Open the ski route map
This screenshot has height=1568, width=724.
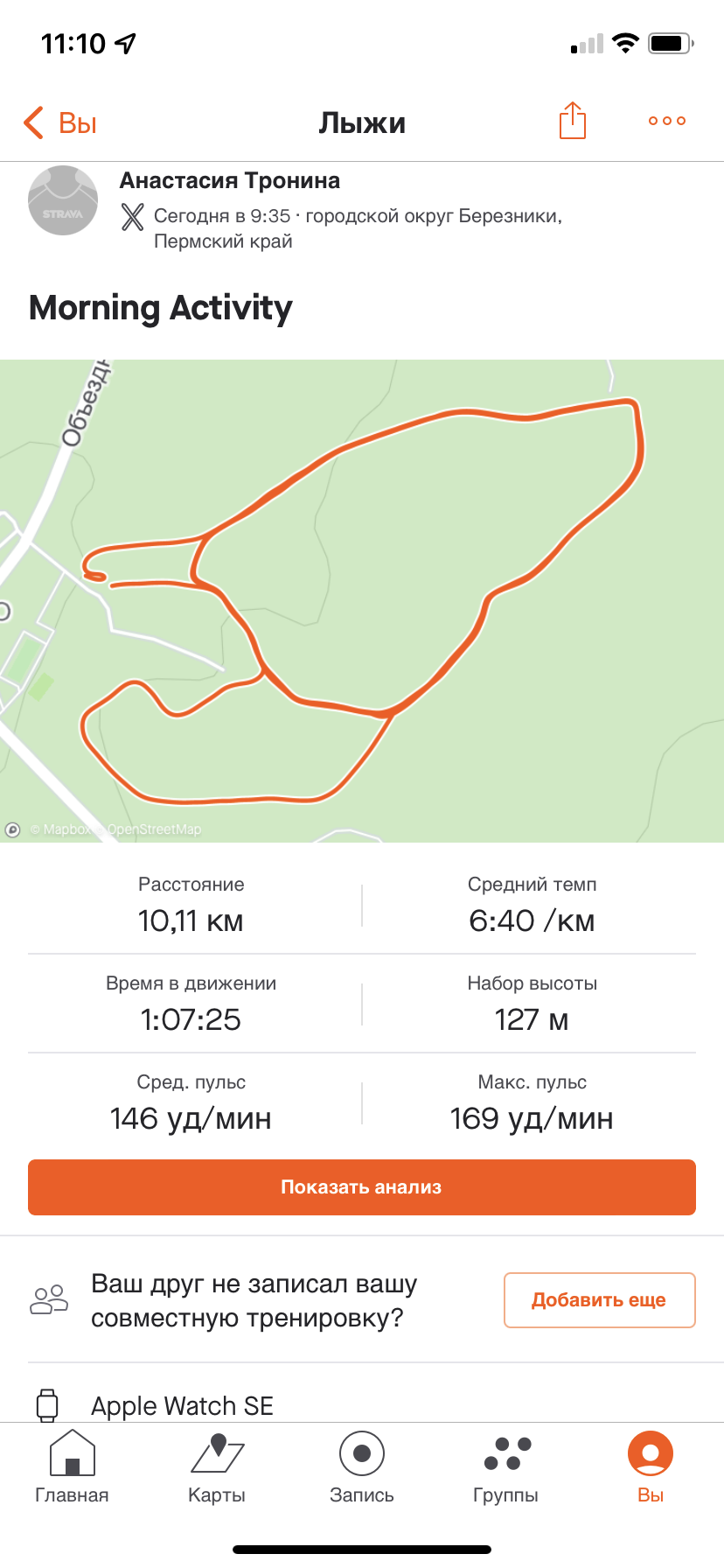362,600
